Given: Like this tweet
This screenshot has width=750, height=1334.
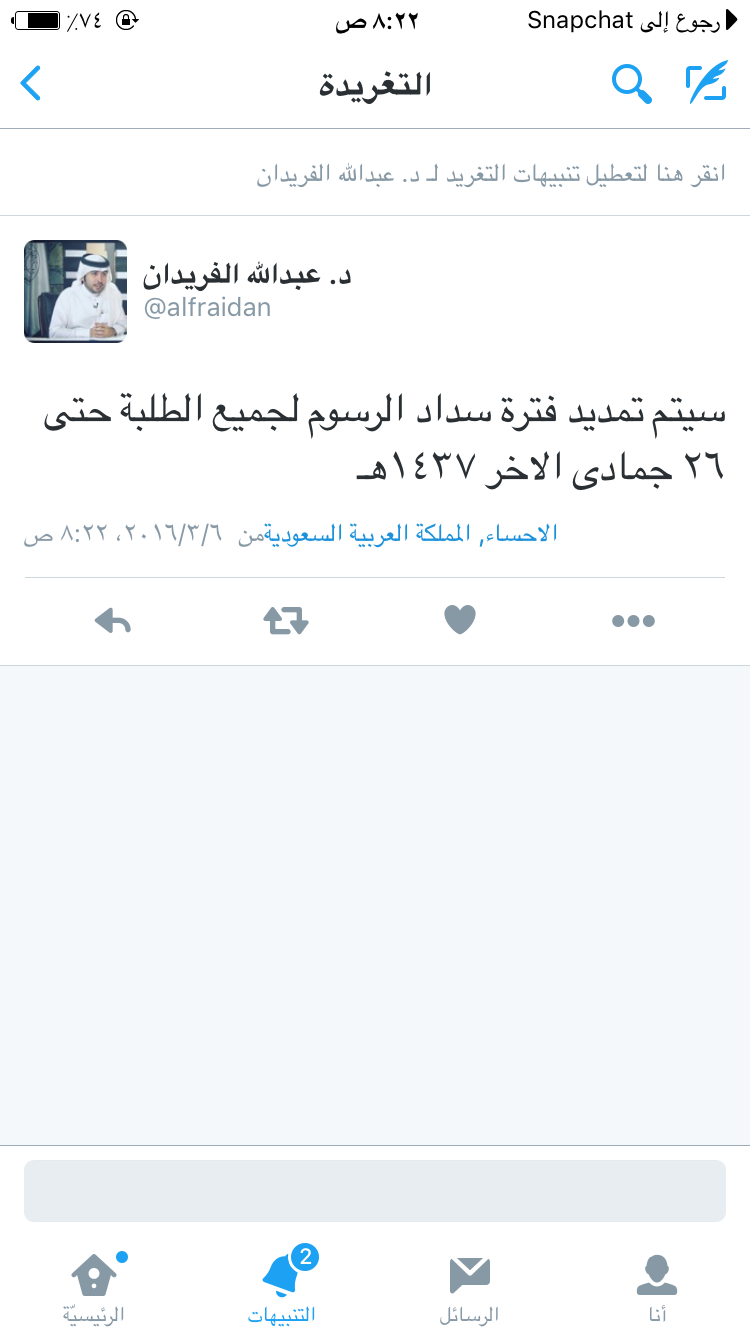Looking at the screenshot, I should point(460,621).
